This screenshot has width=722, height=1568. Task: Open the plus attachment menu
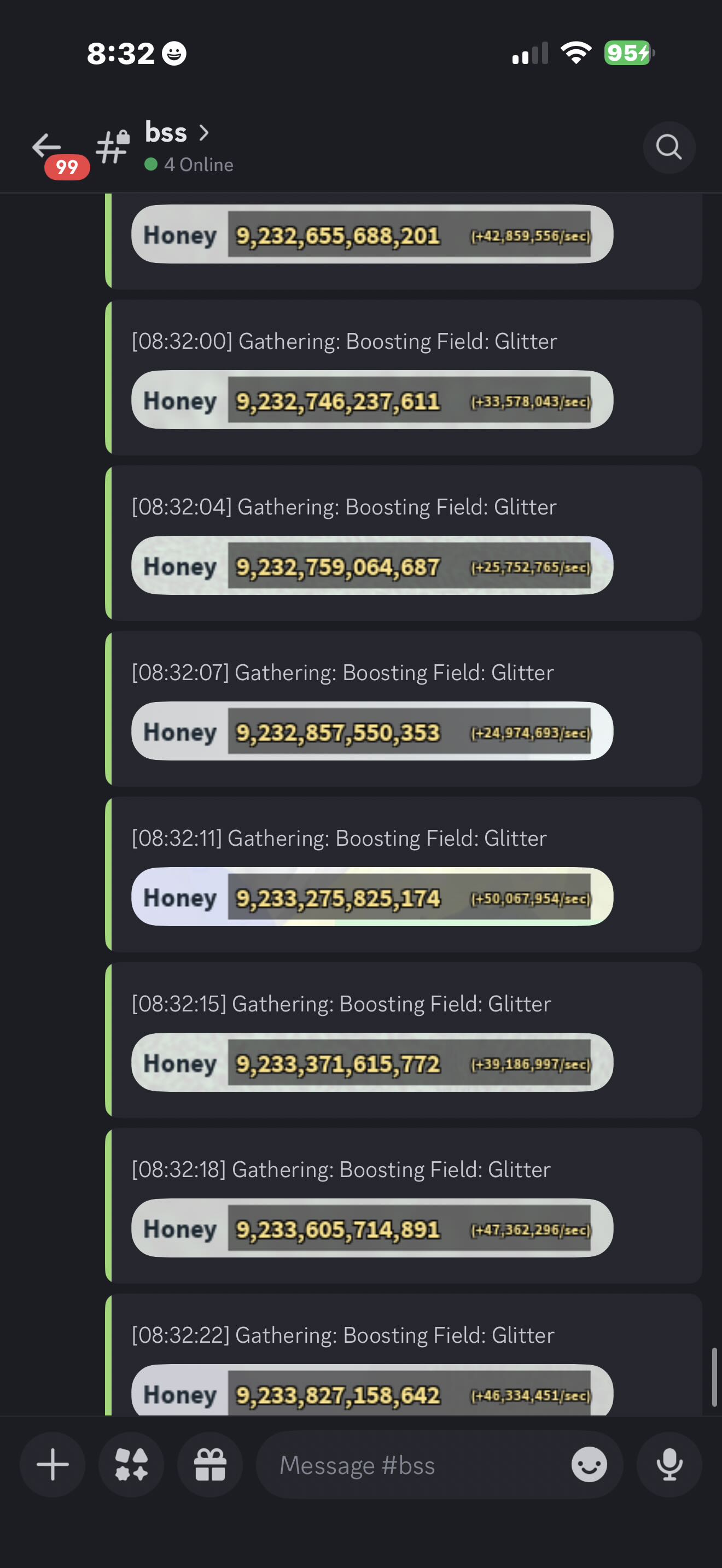point(53,1465)
